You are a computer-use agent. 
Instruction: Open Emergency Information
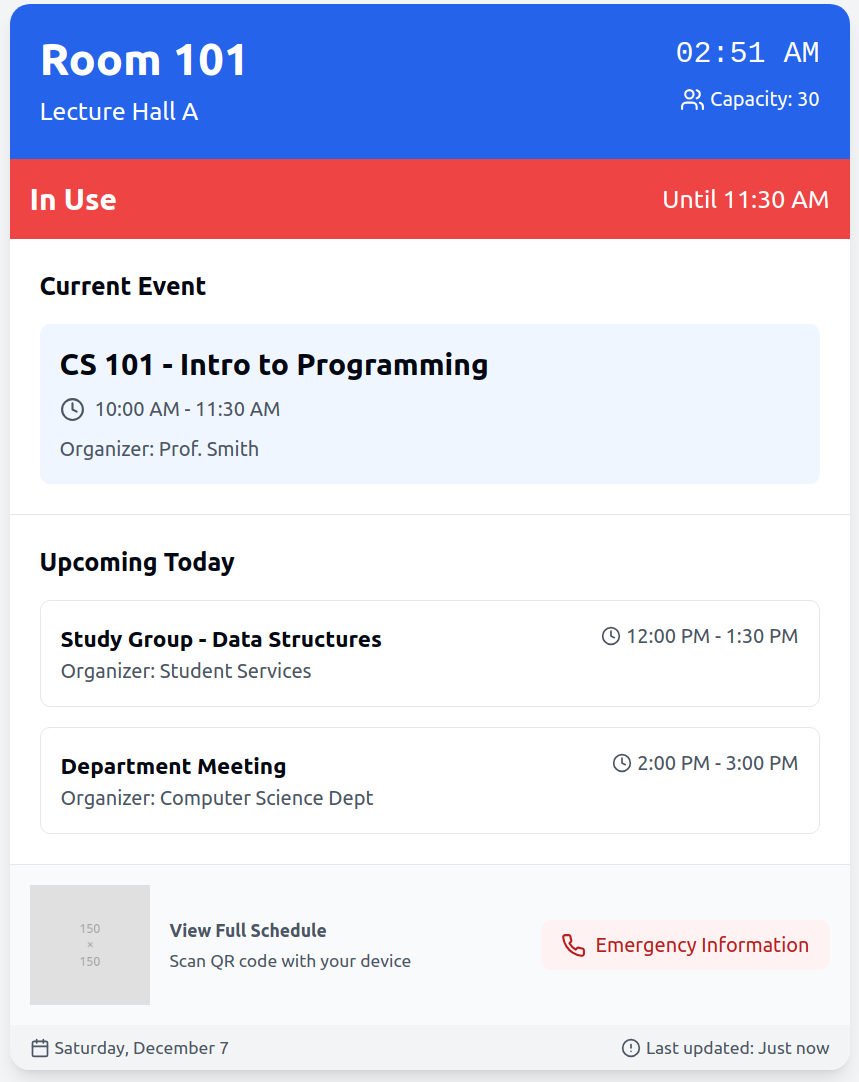tap(685, 945)
